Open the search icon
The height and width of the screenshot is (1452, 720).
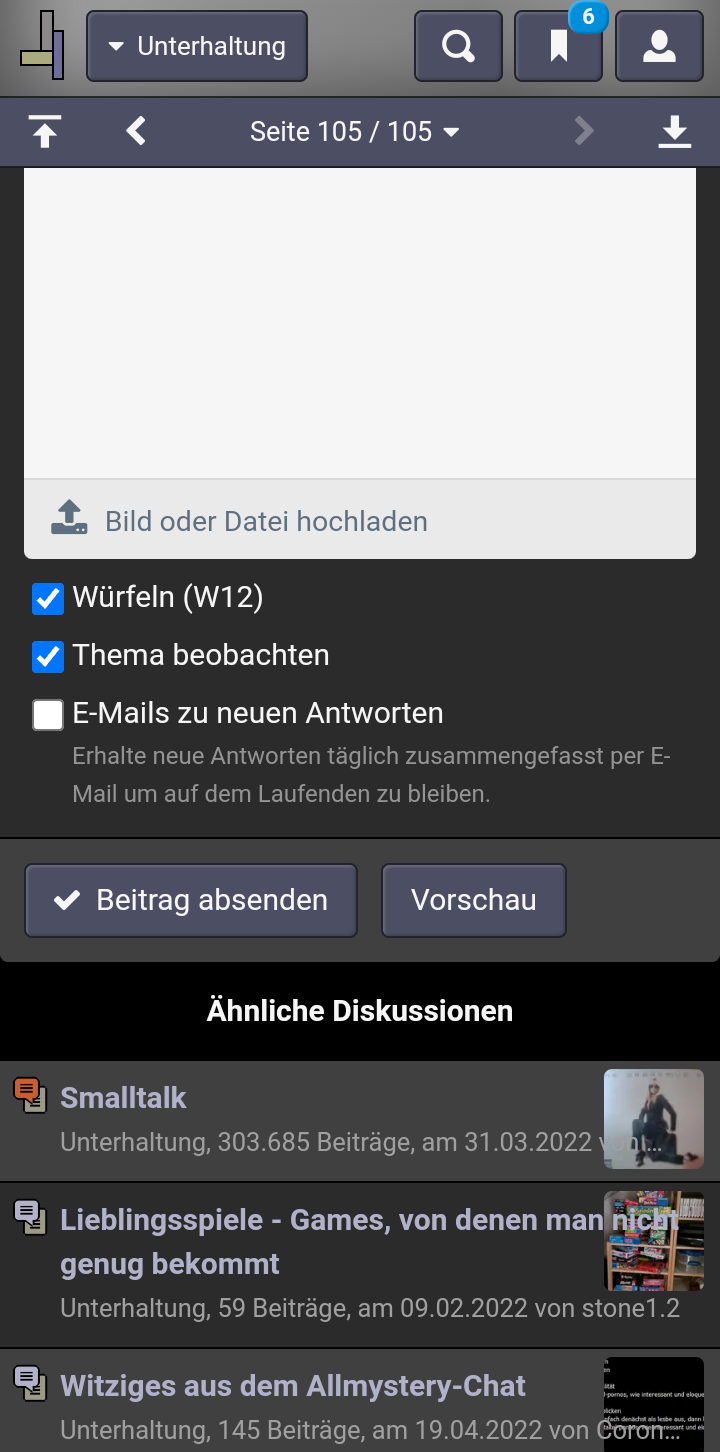[x=458, y=46]
